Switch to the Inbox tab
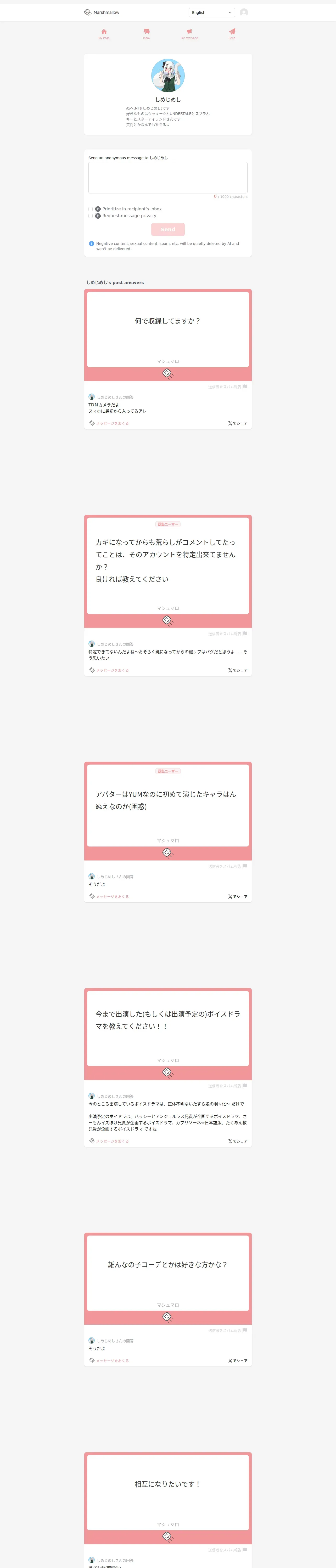Image resolution: width=336 pixels, height=1568 pixels. pos(146,33)
